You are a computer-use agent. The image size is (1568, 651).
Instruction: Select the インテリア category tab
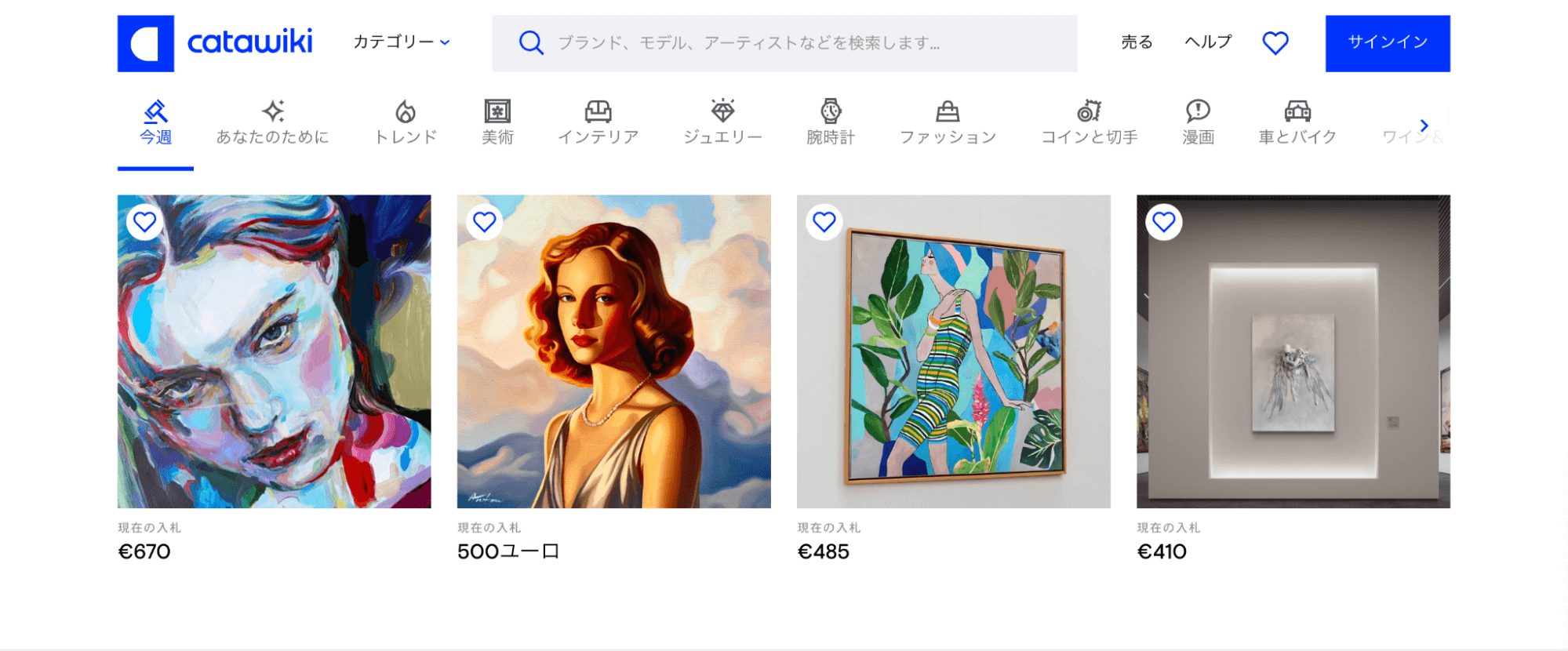click(x=598, y=123)
